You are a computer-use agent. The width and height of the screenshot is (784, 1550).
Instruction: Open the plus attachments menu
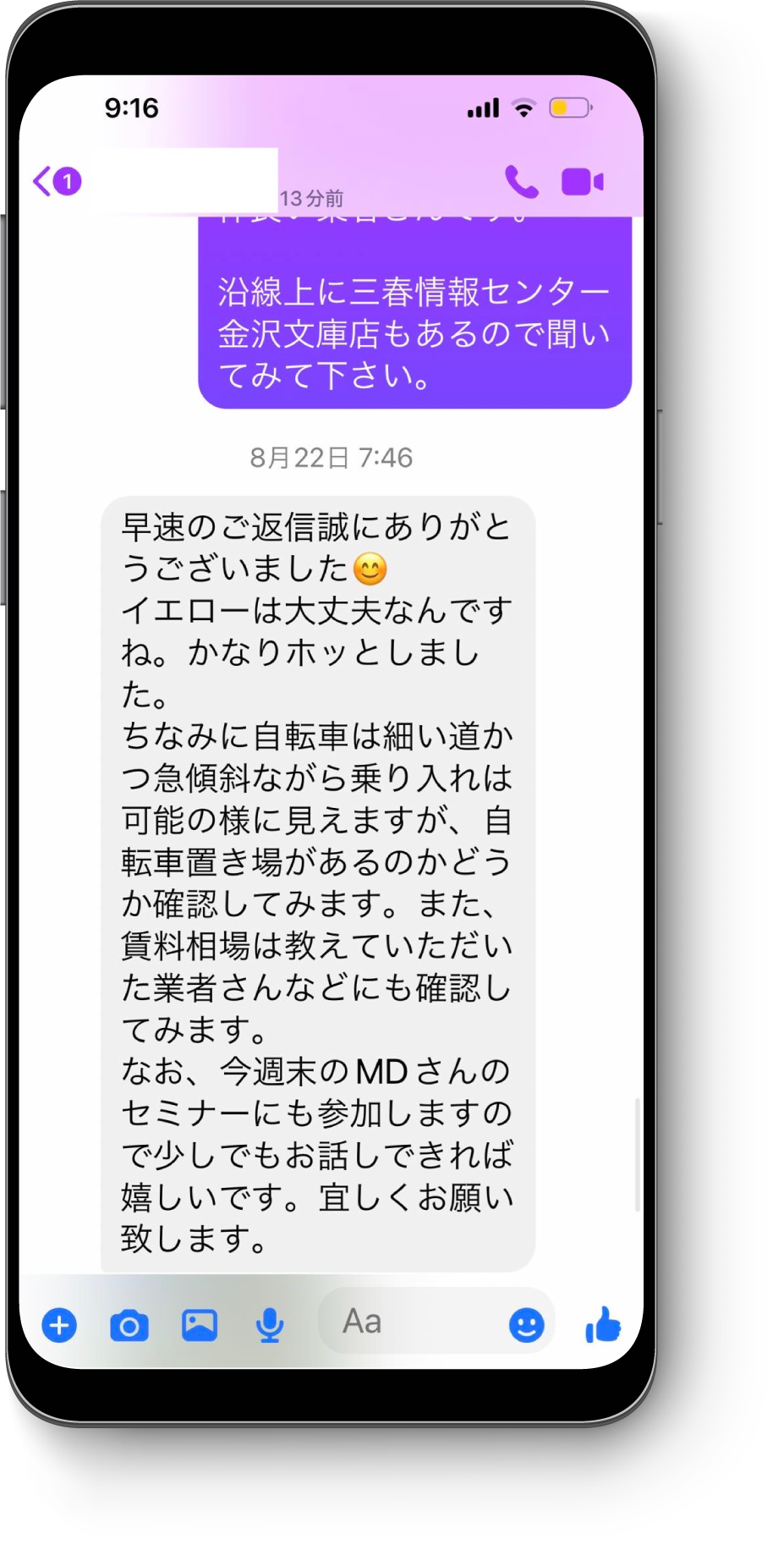click(59, 1325)
